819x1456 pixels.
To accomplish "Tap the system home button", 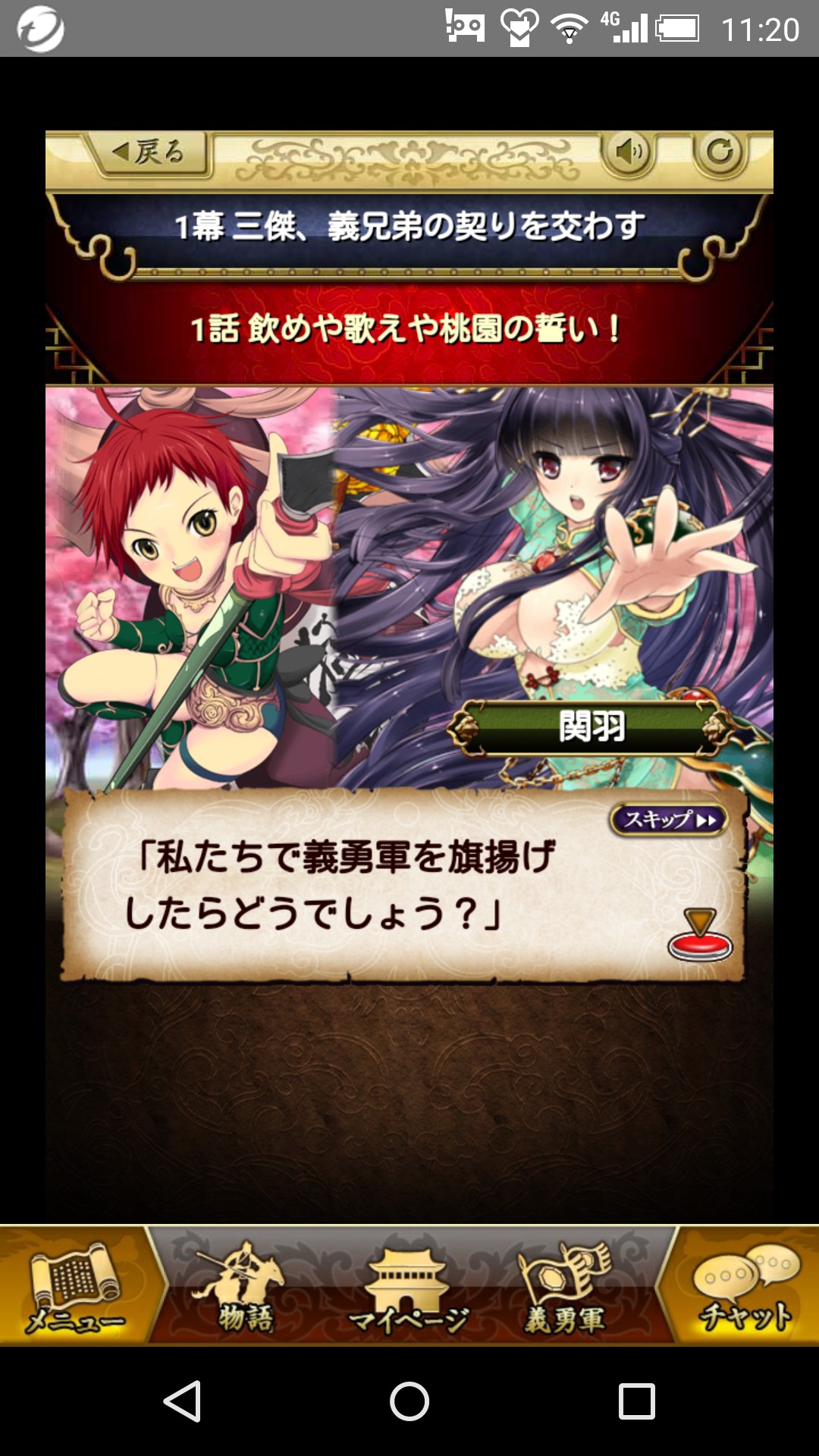I will 409,1401.
